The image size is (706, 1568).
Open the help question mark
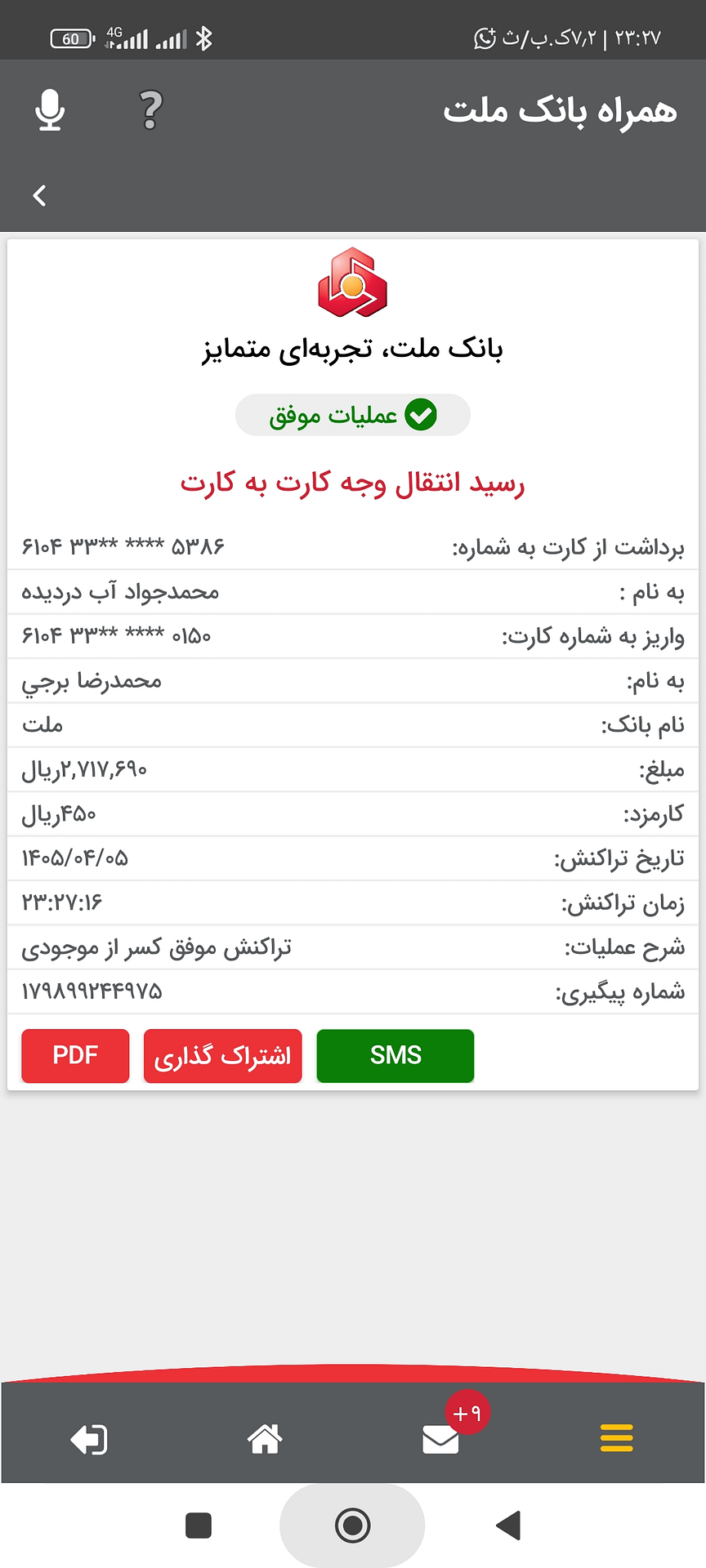tap(150, 110)
